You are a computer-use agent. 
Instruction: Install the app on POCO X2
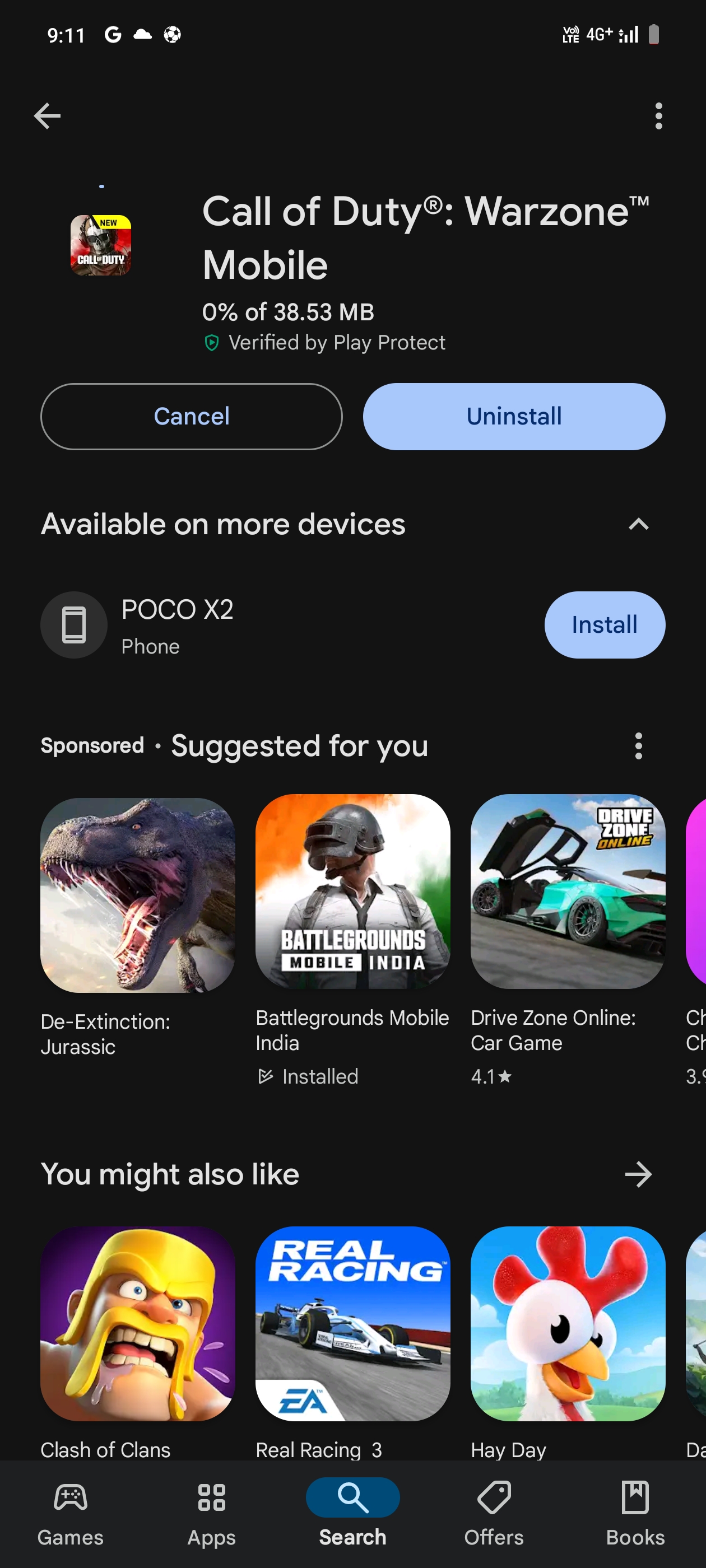(603, 624)
